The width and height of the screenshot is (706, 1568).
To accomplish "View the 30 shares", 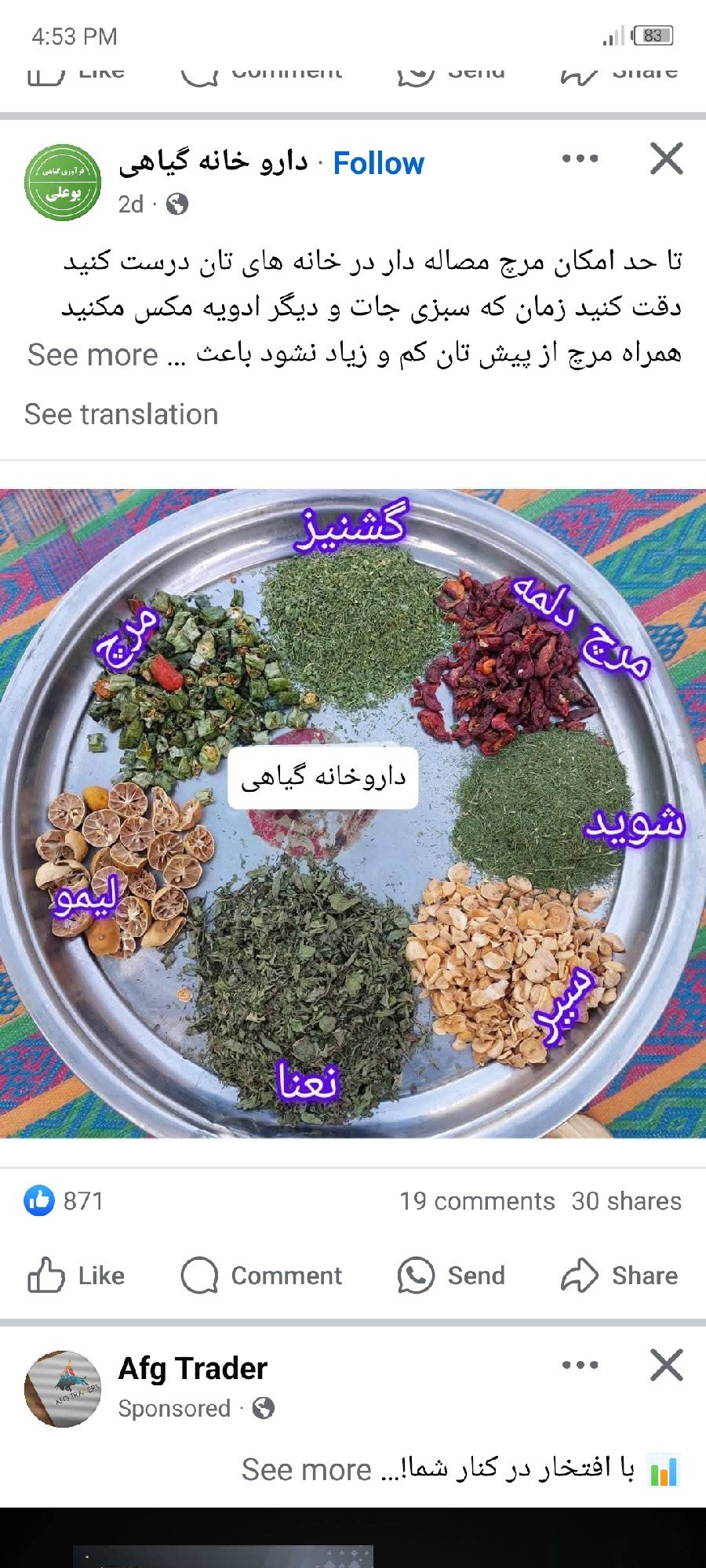I will coord(626,1201).
